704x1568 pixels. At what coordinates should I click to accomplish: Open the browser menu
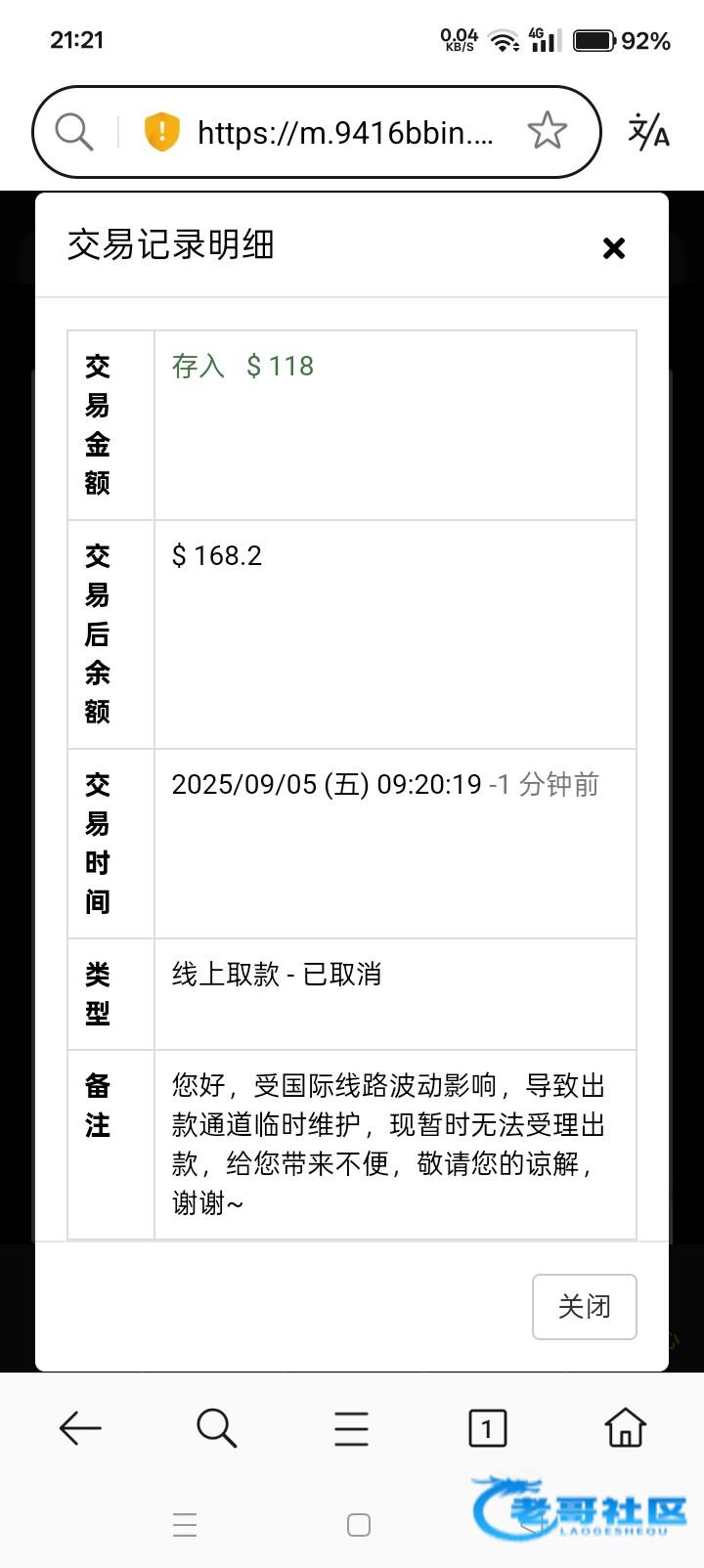(x=352, y=1428)
